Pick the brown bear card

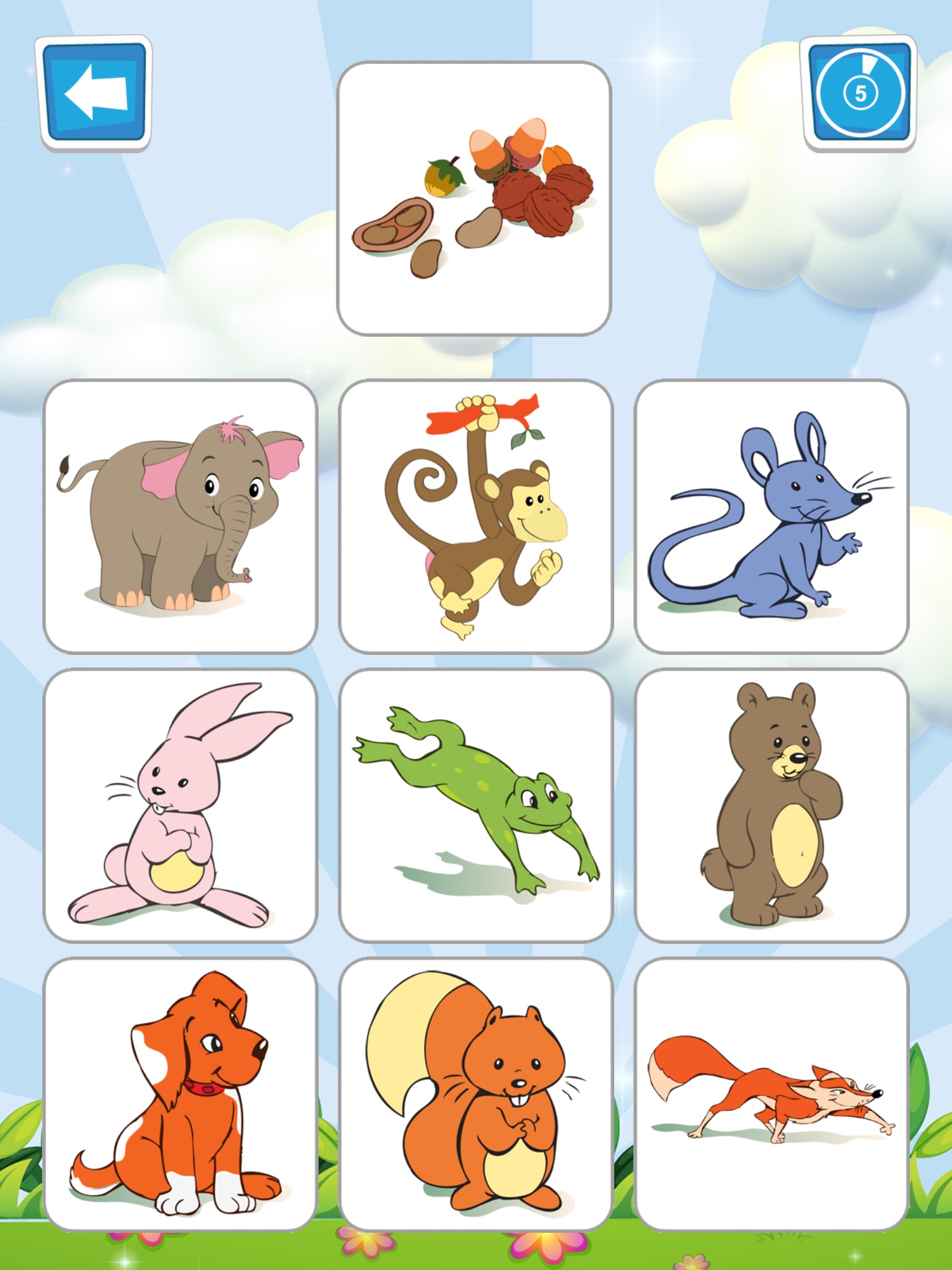point(772,806)
